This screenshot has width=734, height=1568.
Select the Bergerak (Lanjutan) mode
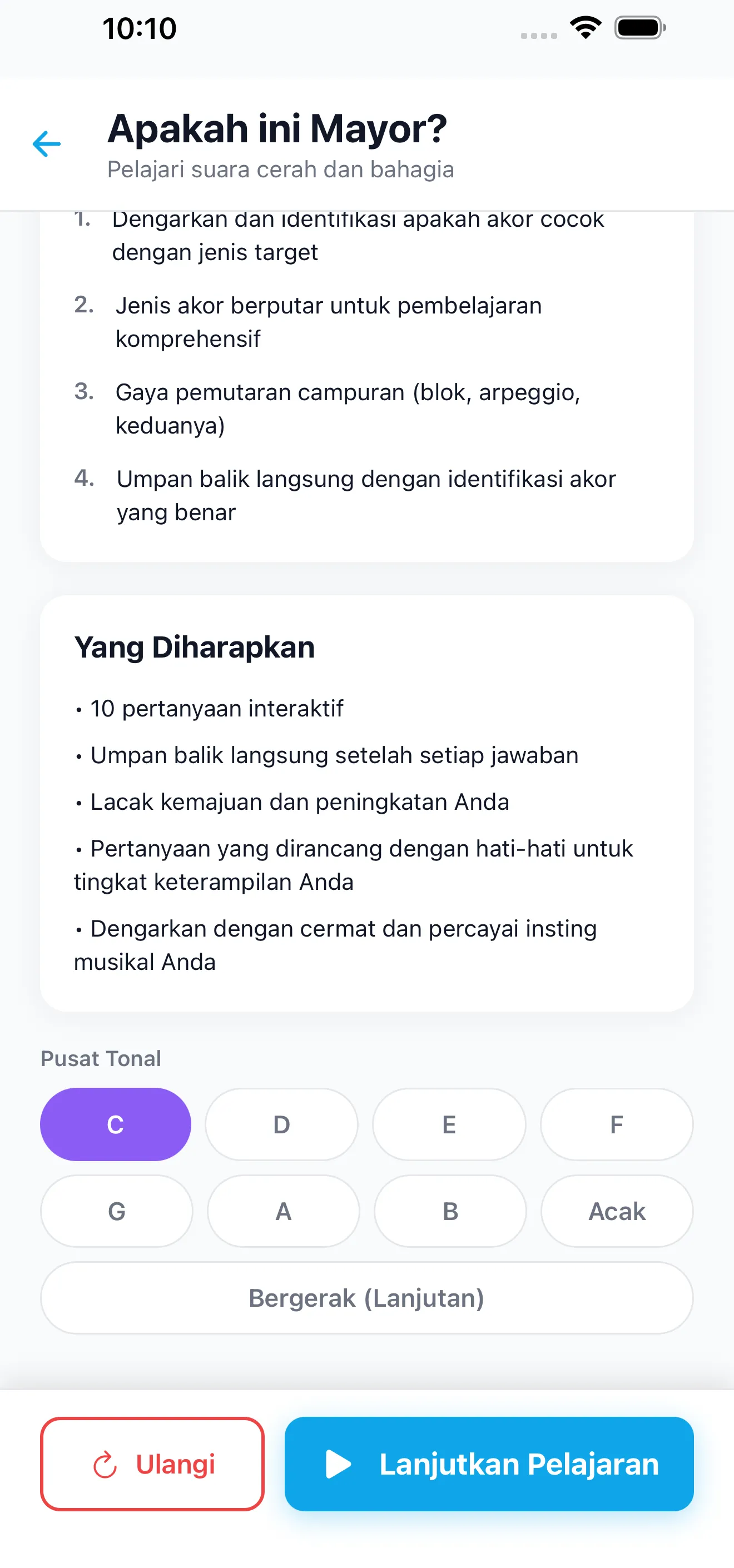click(x=366, y=1298)
